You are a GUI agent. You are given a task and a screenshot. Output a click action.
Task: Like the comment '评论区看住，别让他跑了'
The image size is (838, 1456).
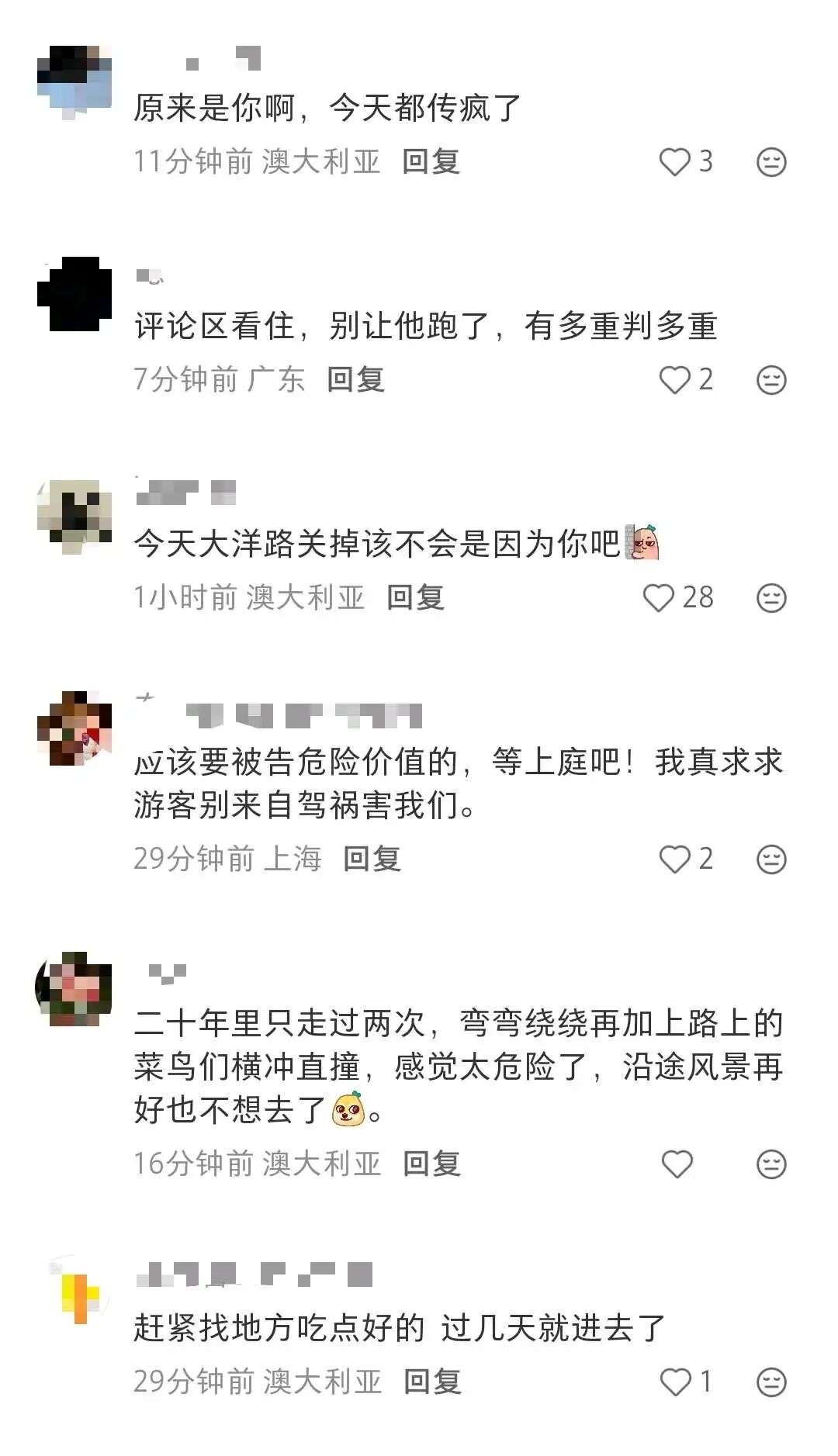tap(674, 380)
